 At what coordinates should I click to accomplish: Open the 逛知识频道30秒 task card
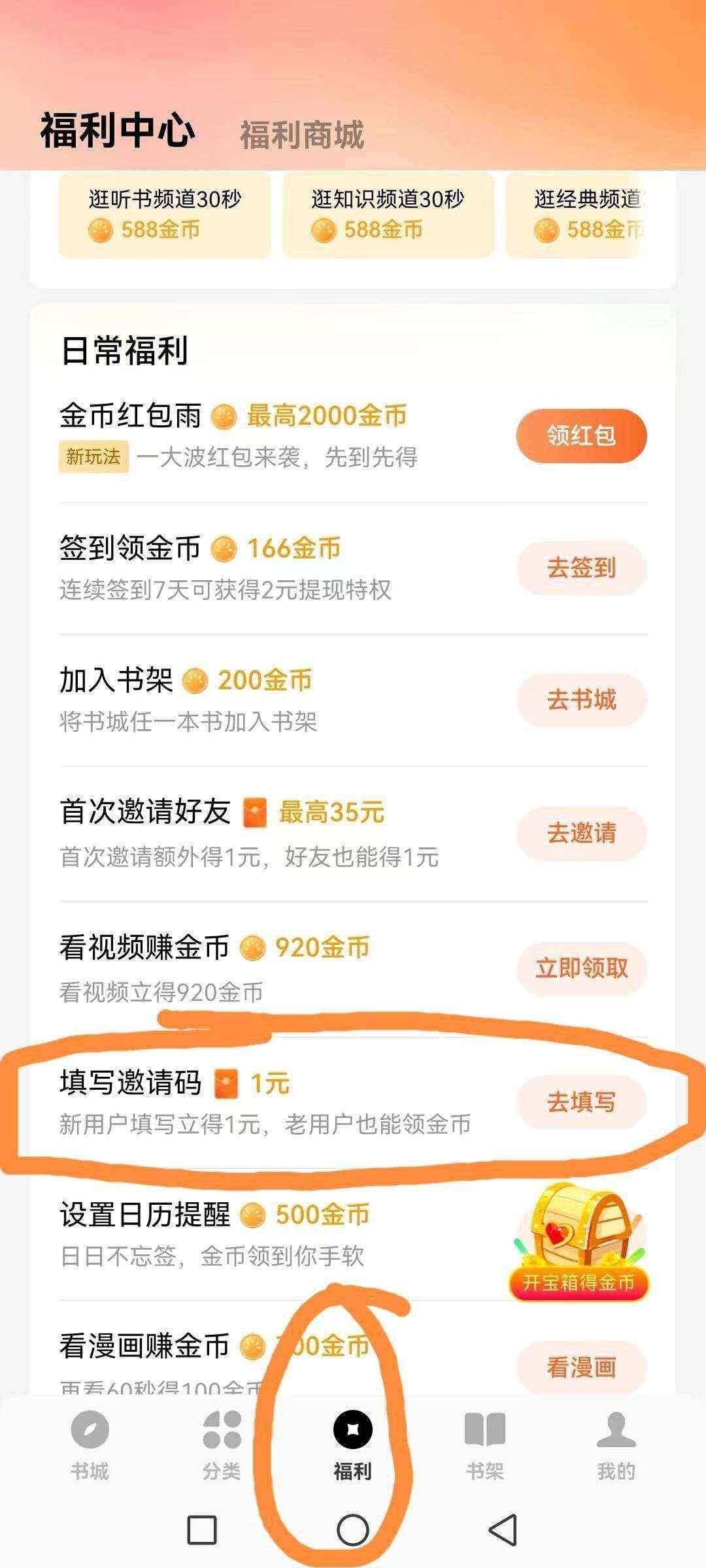(x=388, y=215)
